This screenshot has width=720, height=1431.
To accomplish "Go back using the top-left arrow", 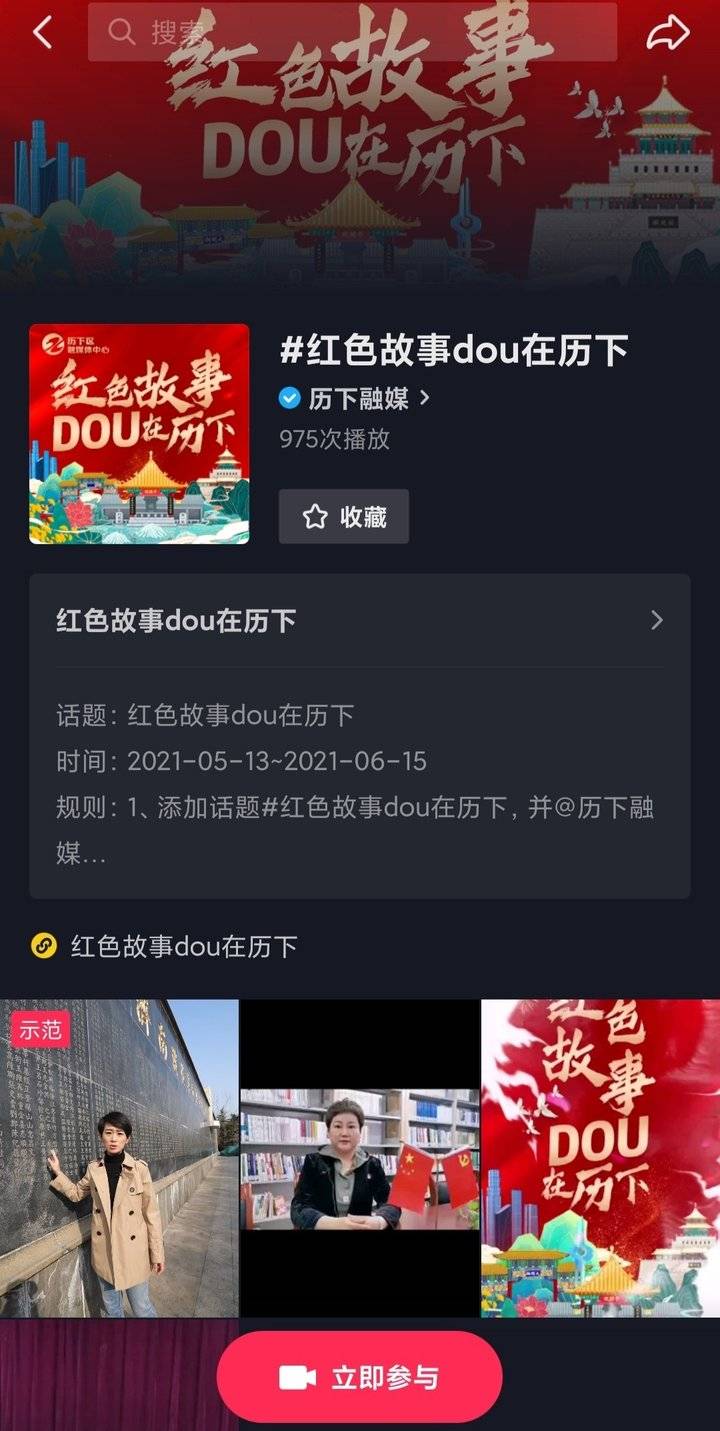I will click(42, 33).
